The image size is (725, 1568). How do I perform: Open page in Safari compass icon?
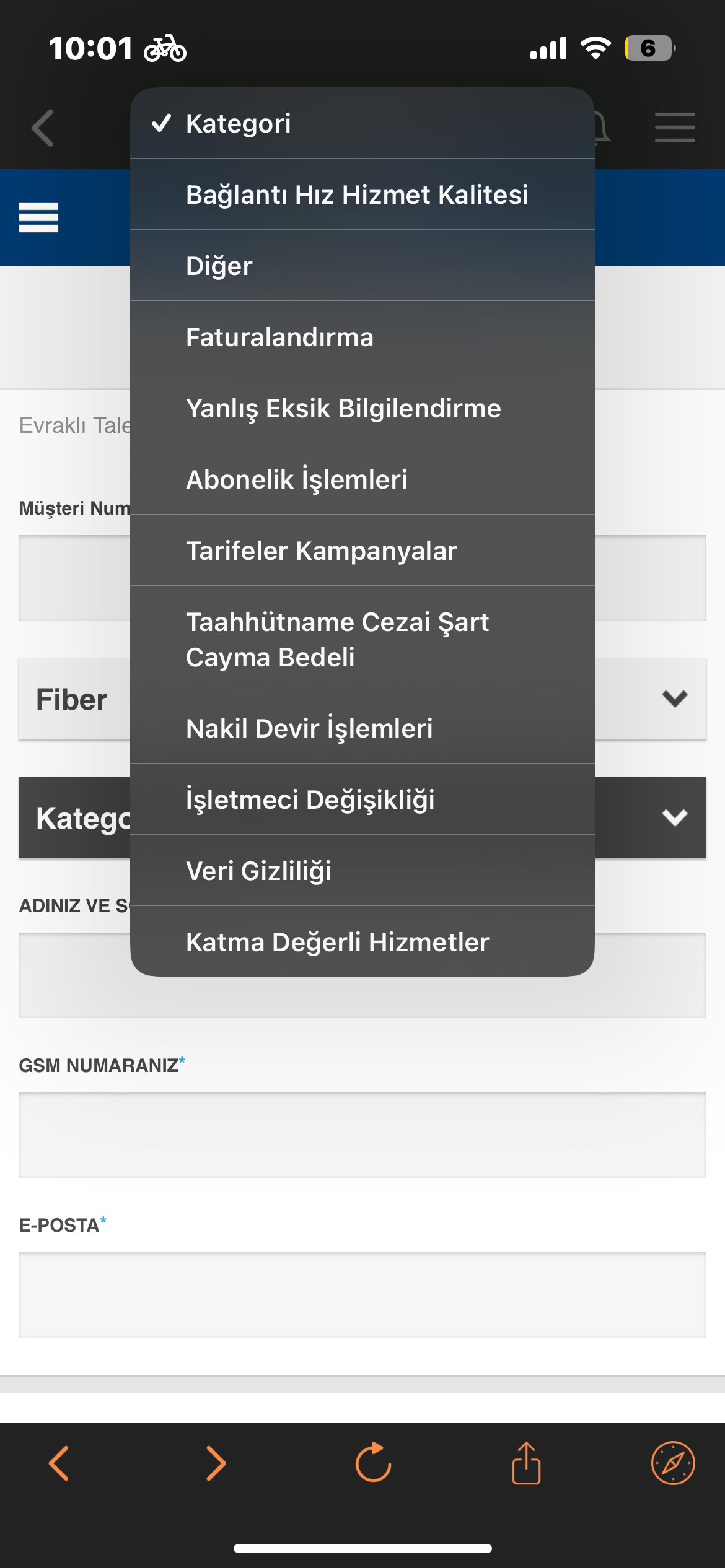point(673,1463)
